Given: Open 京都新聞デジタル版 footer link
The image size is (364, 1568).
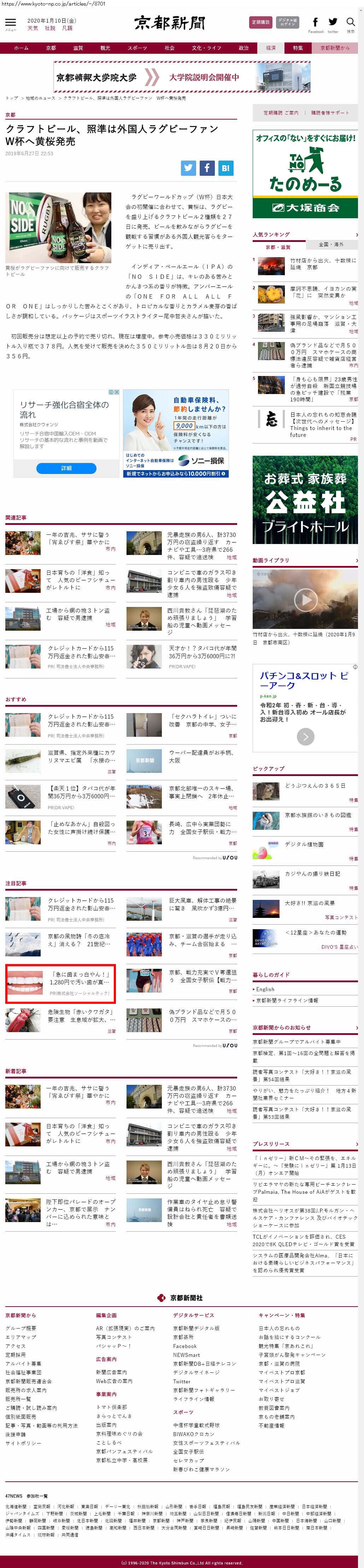Looking at the screenshot, I should 196,1327.
